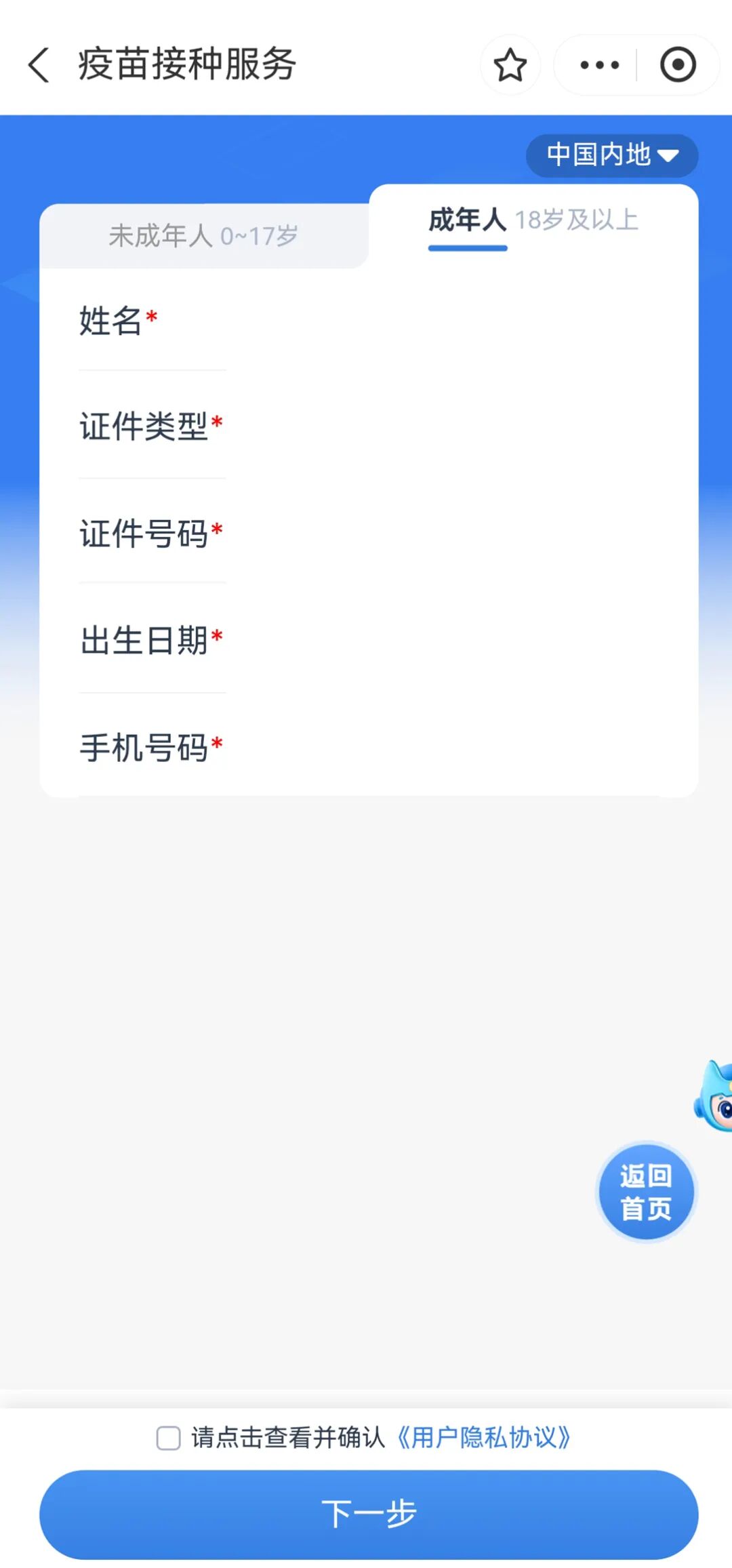
Task: Check the privacy agreement checkbox
Action: tap(168, 1438)
